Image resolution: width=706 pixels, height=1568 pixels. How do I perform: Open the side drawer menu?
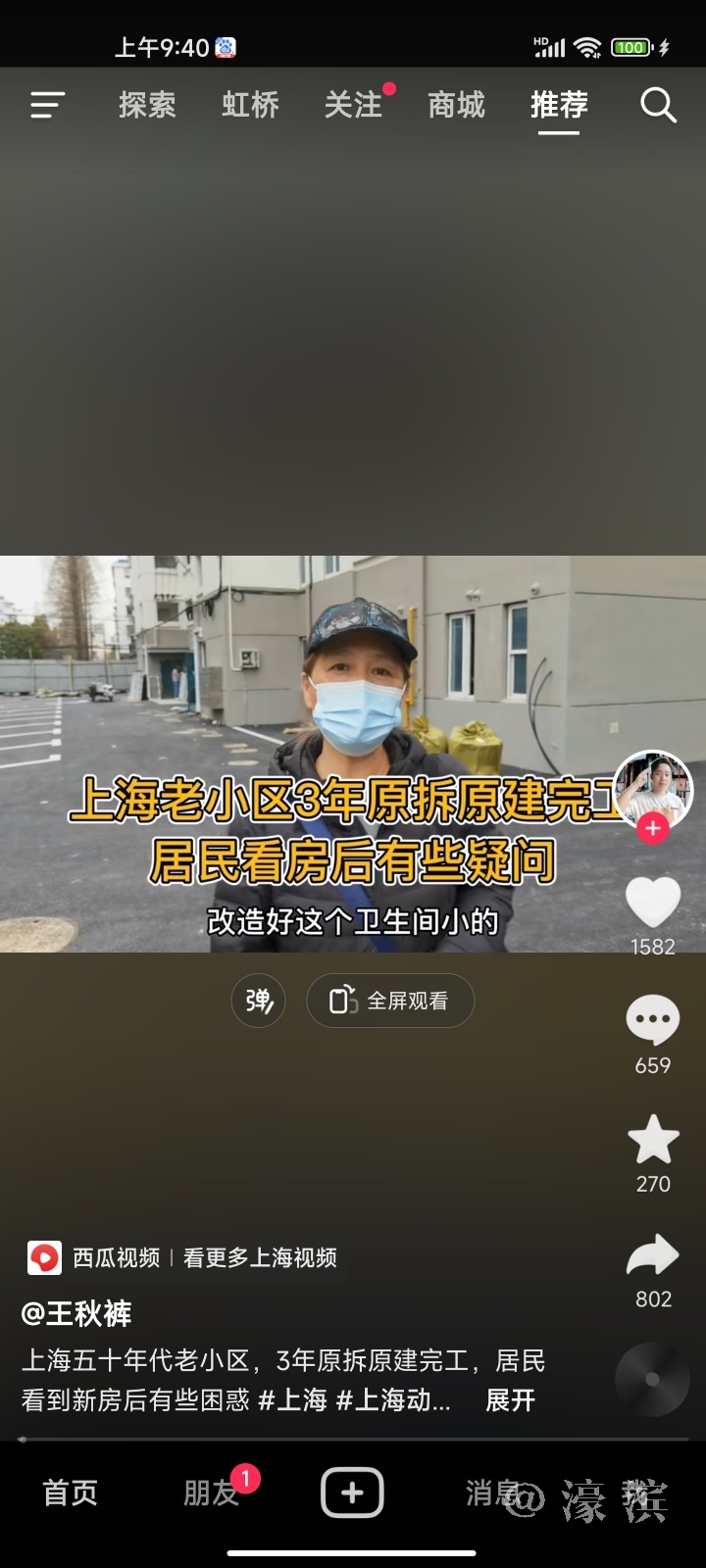47,105
